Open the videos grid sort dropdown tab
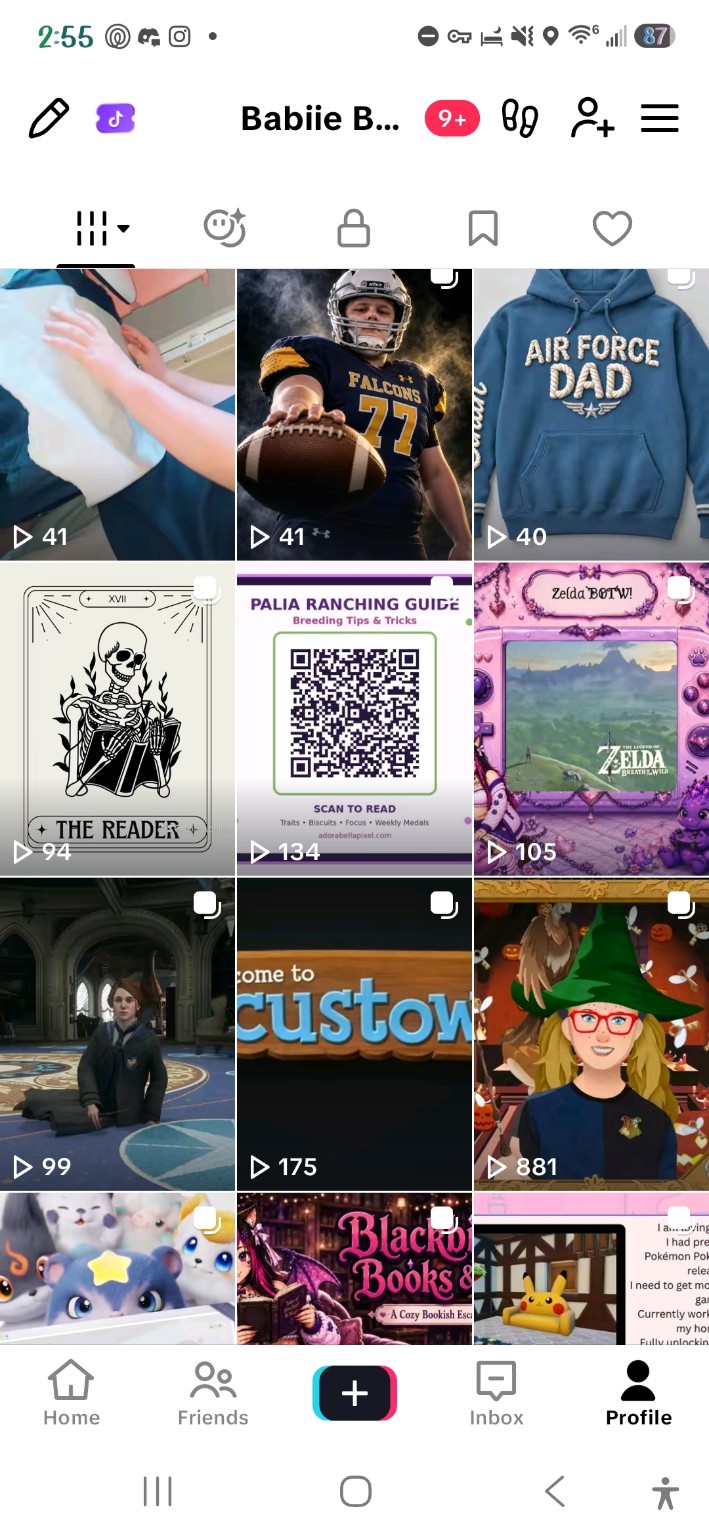 point(102,228)
